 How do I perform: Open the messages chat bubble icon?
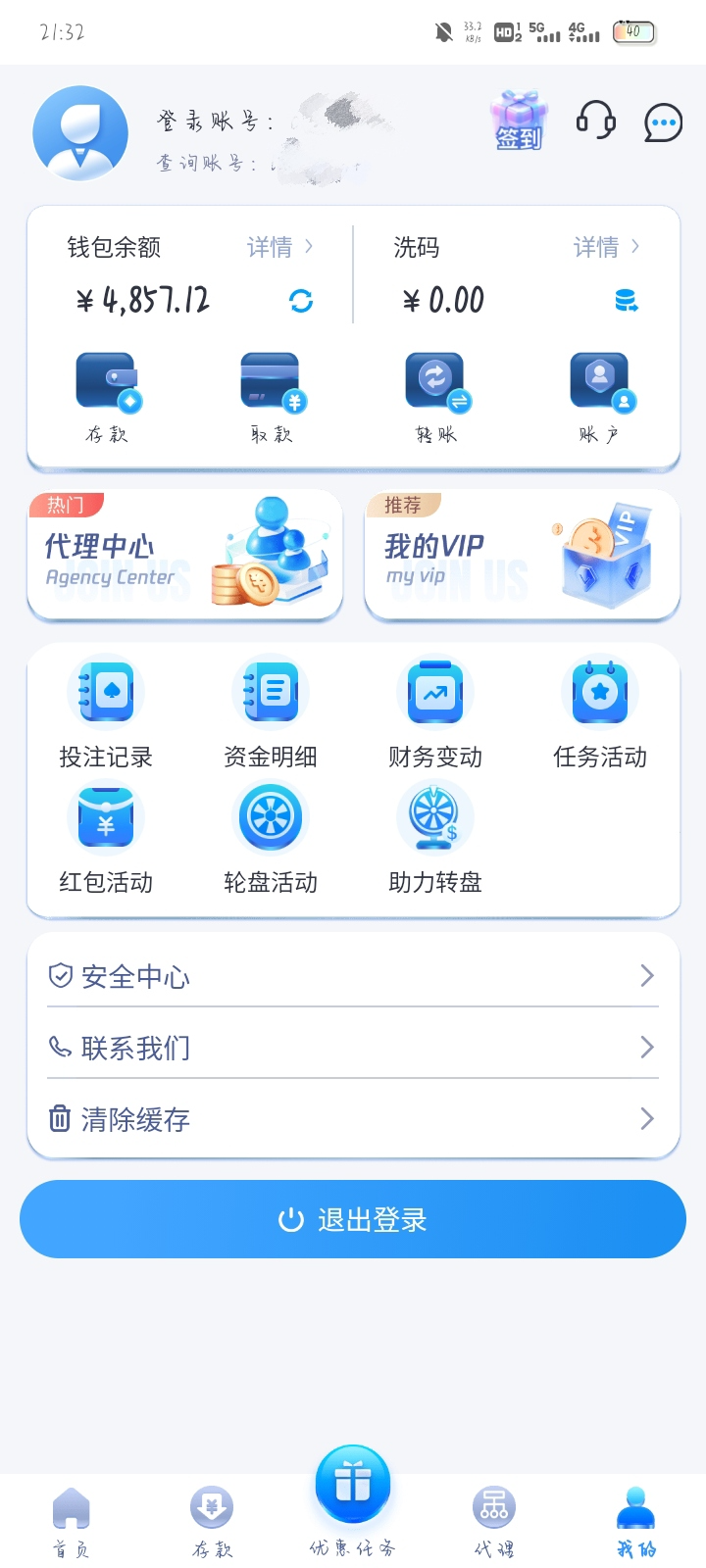663,122
